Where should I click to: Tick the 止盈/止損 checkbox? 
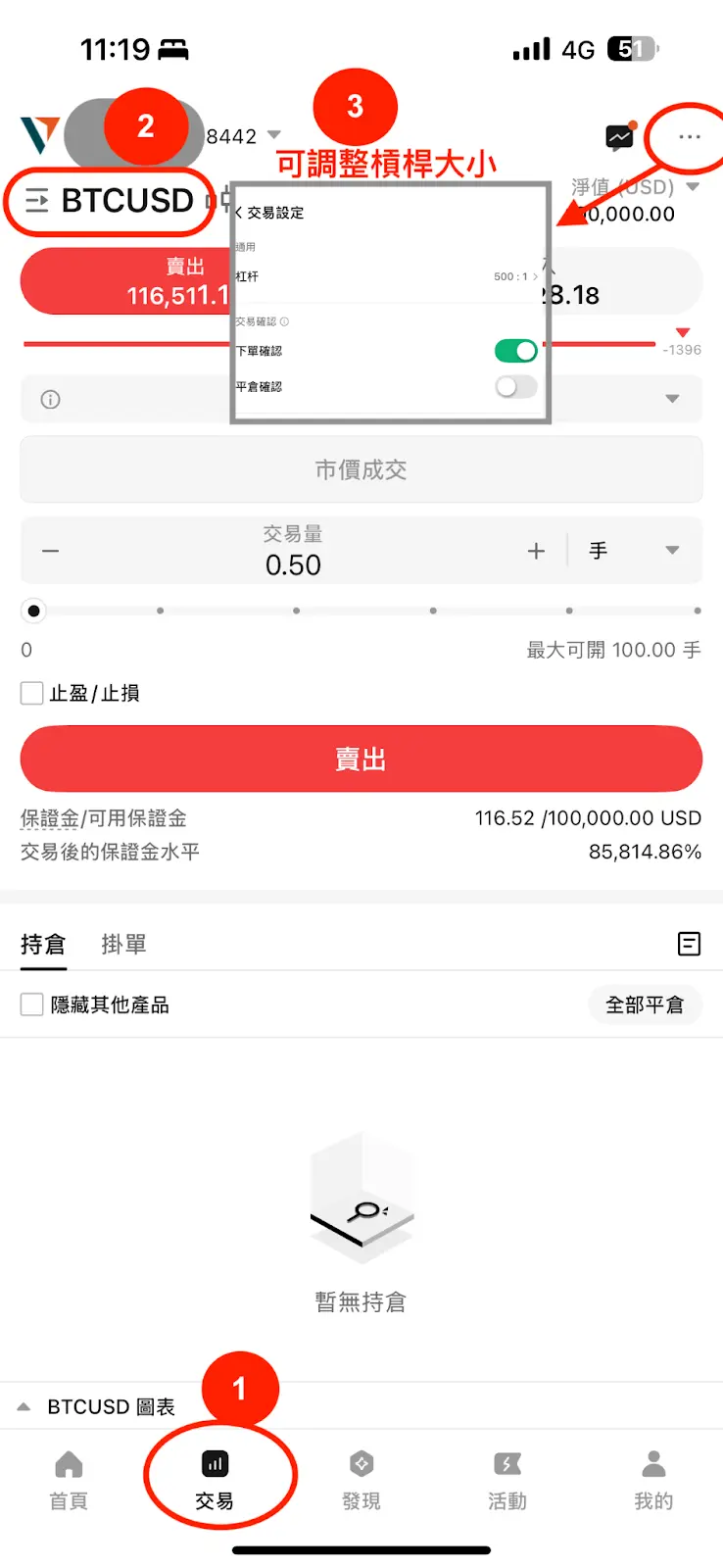click(x=32, y=694)
